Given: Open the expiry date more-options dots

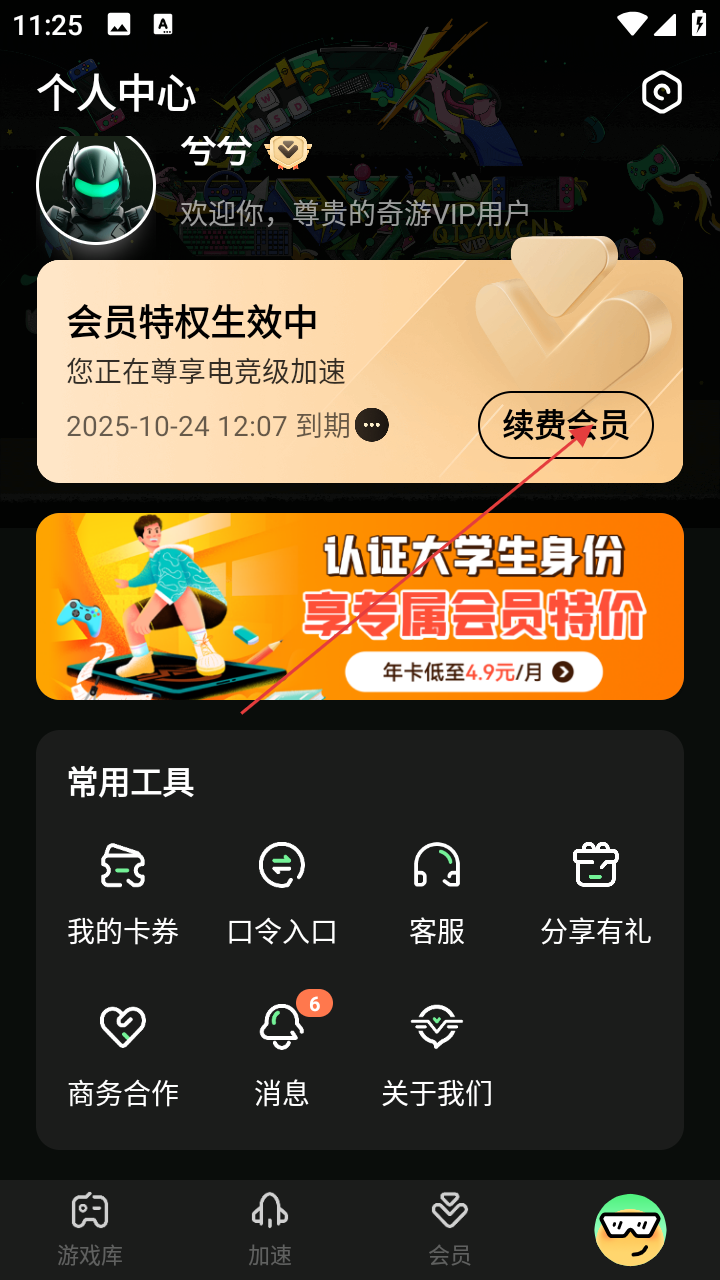Looking at the screenshot, I should (372, 425).
